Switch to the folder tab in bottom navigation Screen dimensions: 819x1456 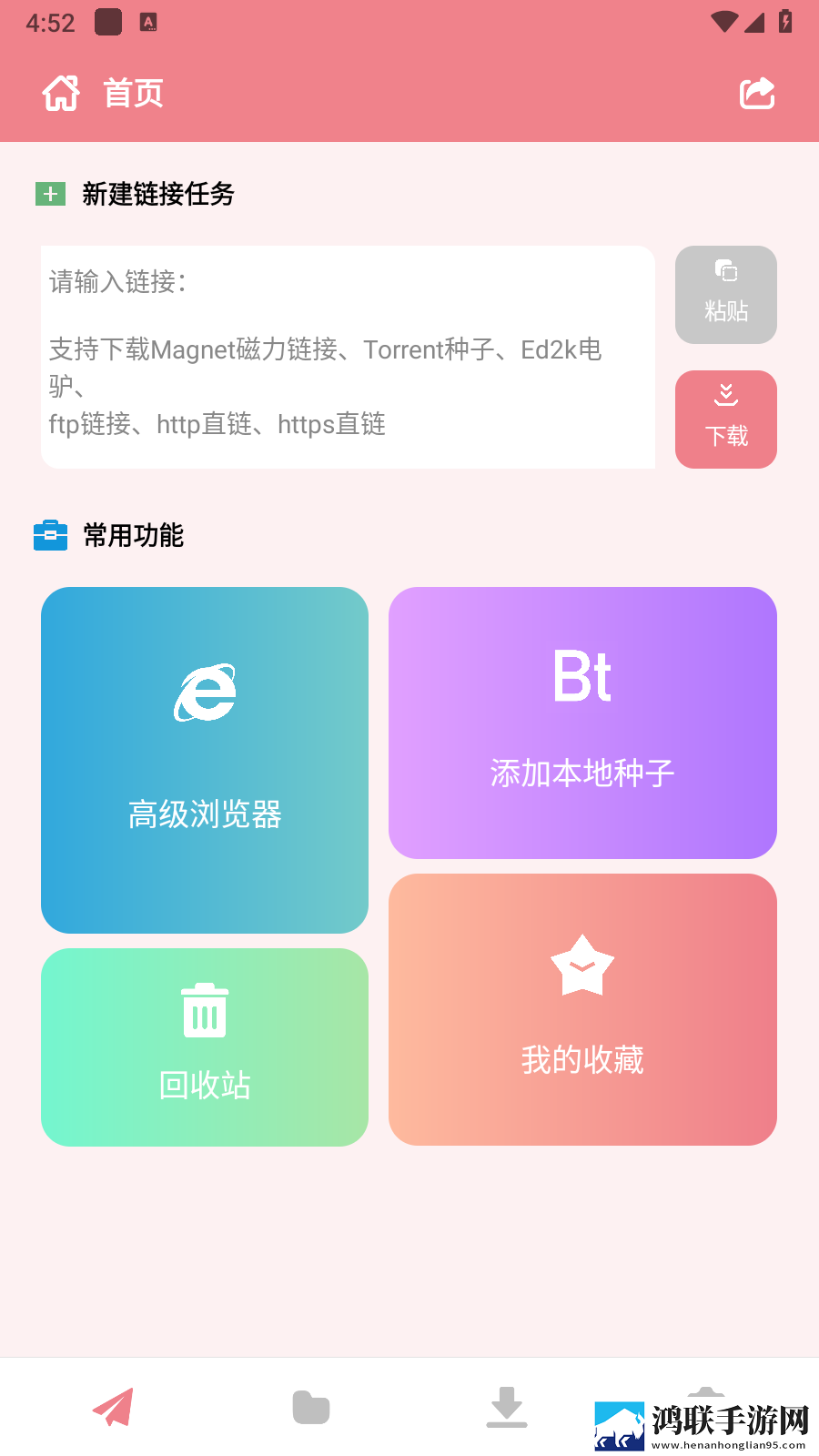click(311, 1408)
